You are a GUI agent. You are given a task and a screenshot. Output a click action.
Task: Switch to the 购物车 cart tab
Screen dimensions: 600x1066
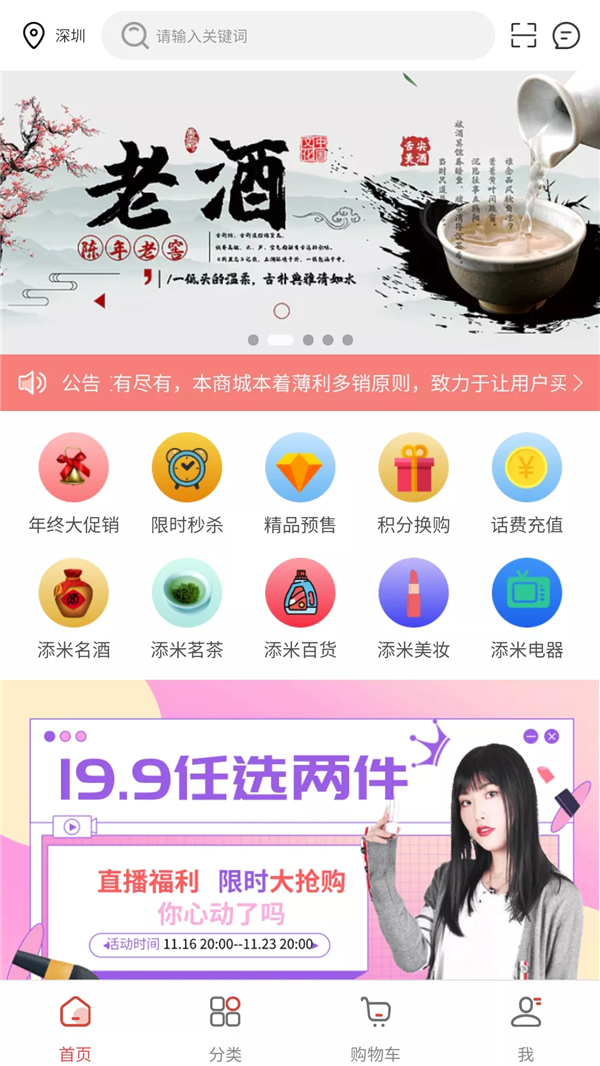click(375, 1027)
